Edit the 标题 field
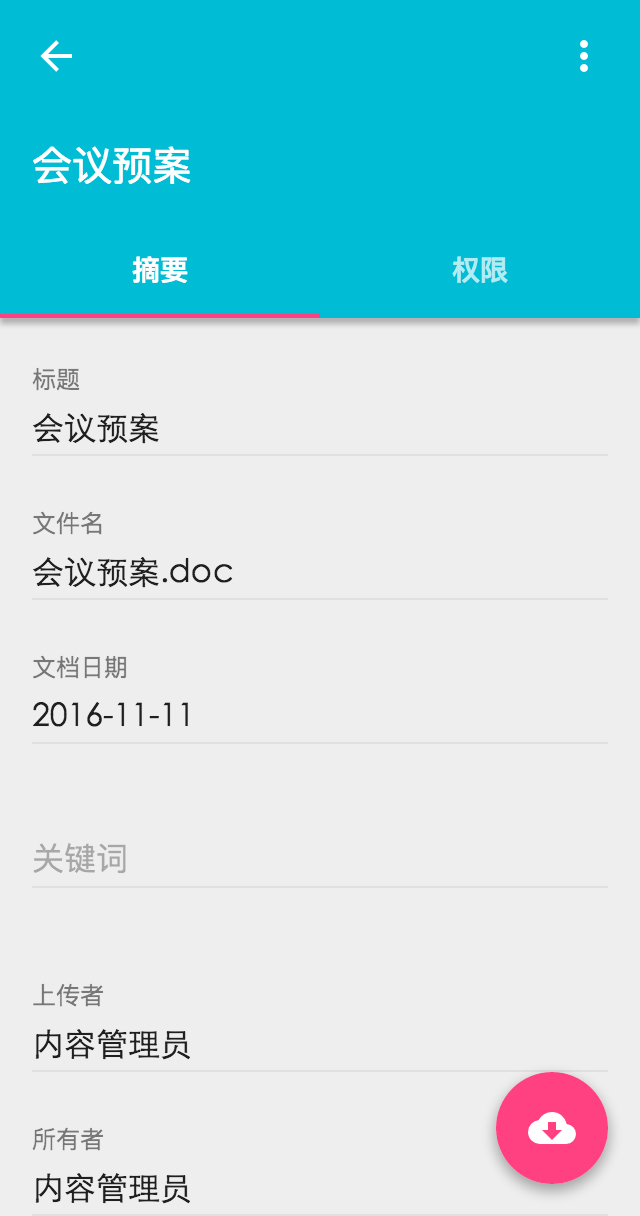This screenshot has height=1216, width=640. tap(320, 430)
